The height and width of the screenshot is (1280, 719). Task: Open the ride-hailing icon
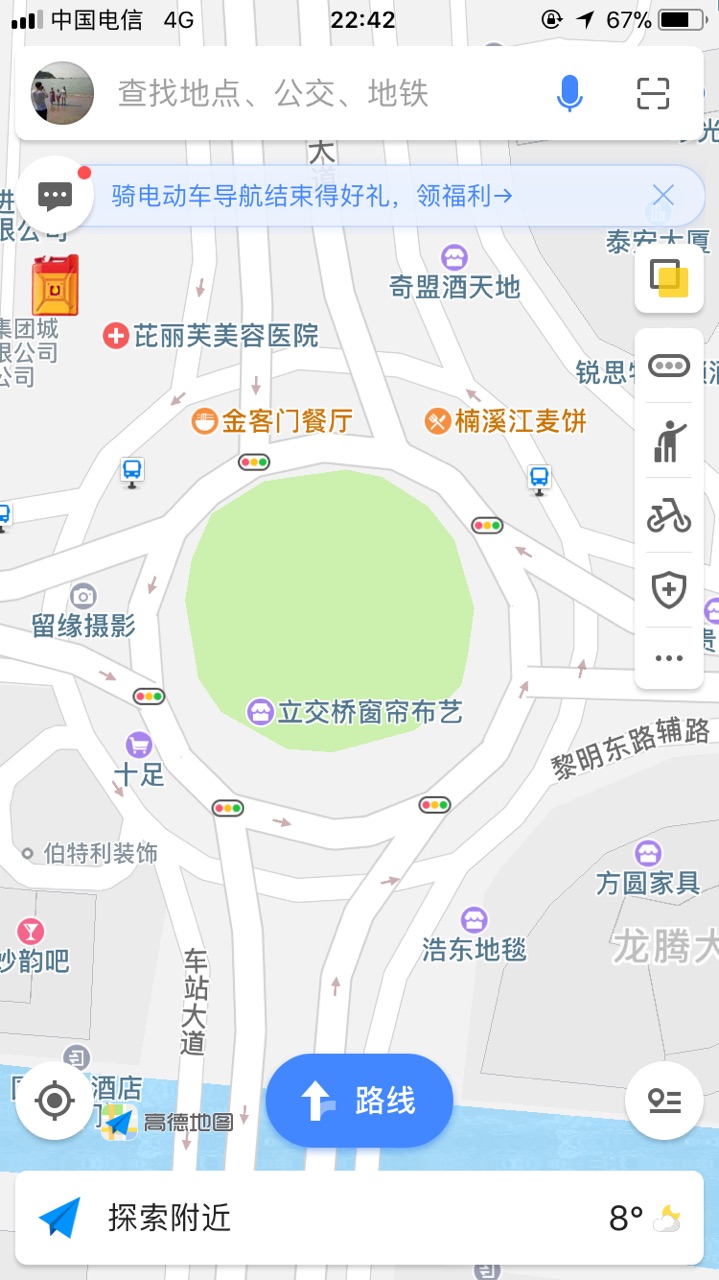(668, 366)
